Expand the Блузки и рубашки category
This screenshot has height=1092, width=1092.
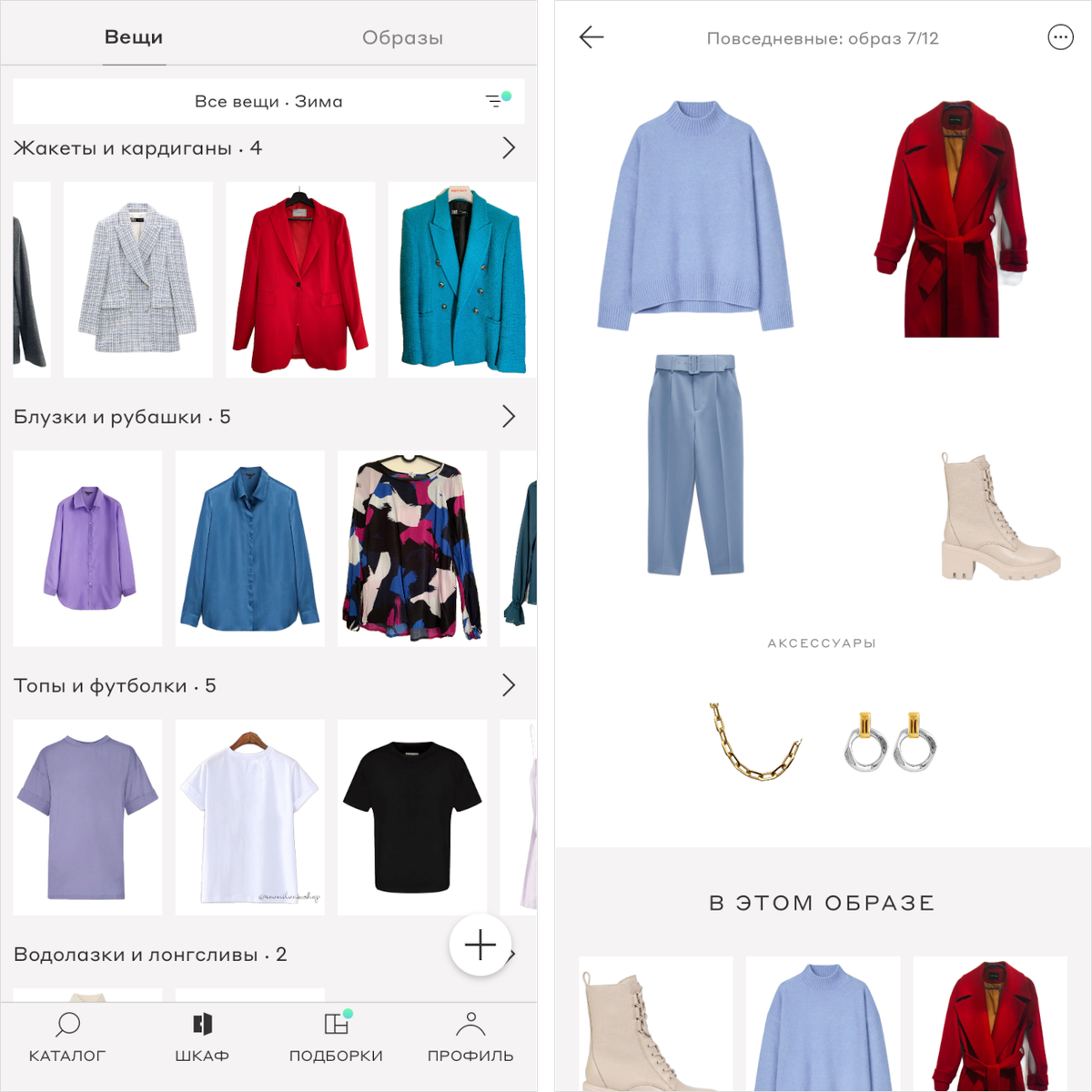coord(508,417)
